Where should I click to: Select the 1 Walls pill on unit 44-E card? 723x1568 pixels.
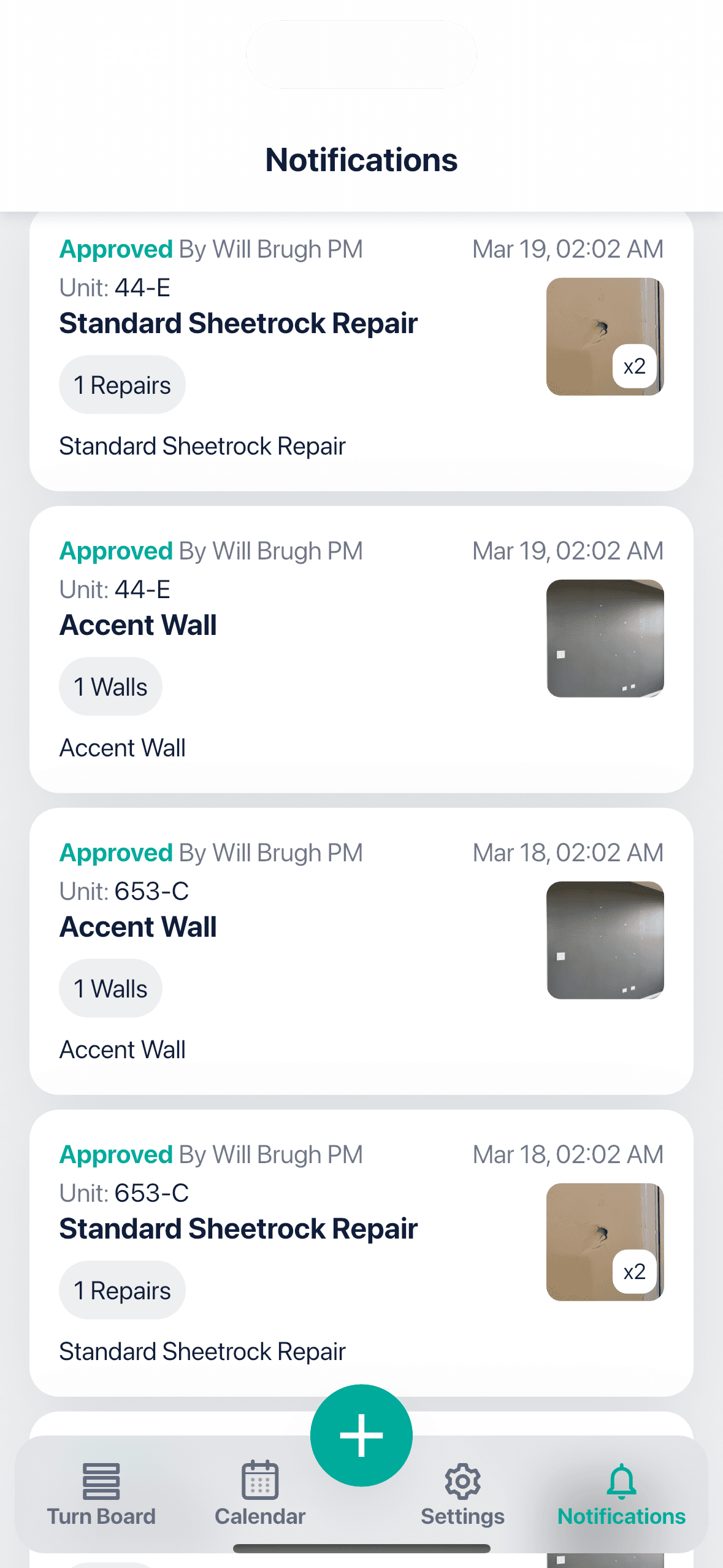point(110,686)
